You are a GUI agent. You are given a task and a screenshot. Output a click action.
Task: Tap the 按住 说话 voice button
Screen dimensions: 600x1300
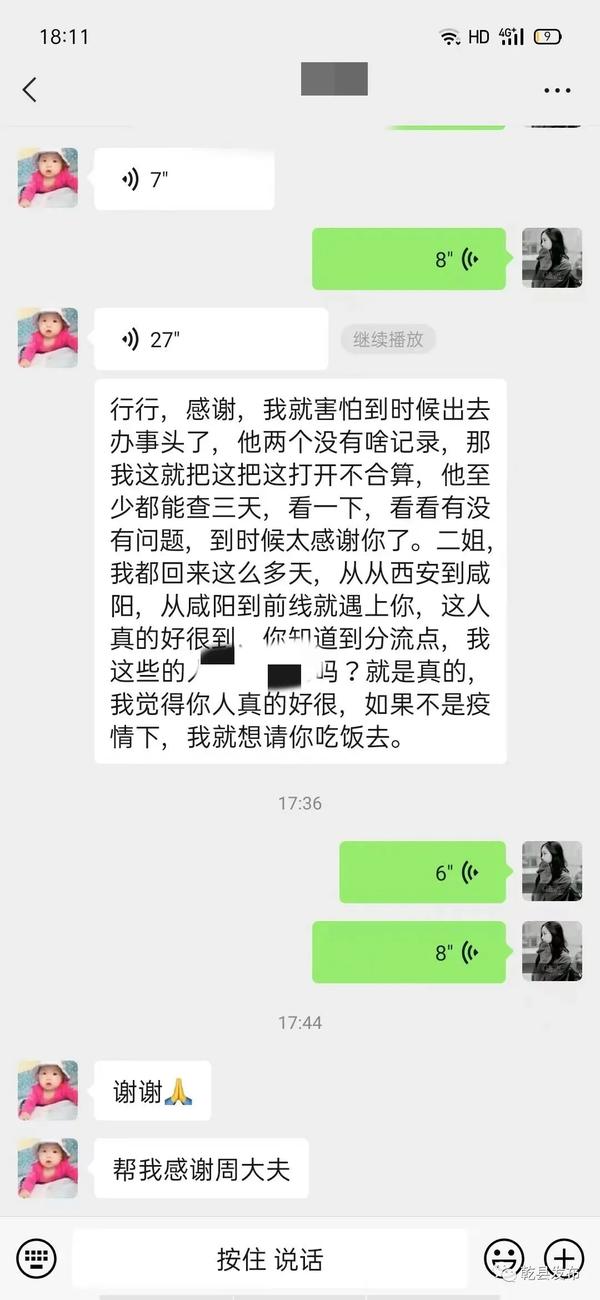(x=270, y=1258)
